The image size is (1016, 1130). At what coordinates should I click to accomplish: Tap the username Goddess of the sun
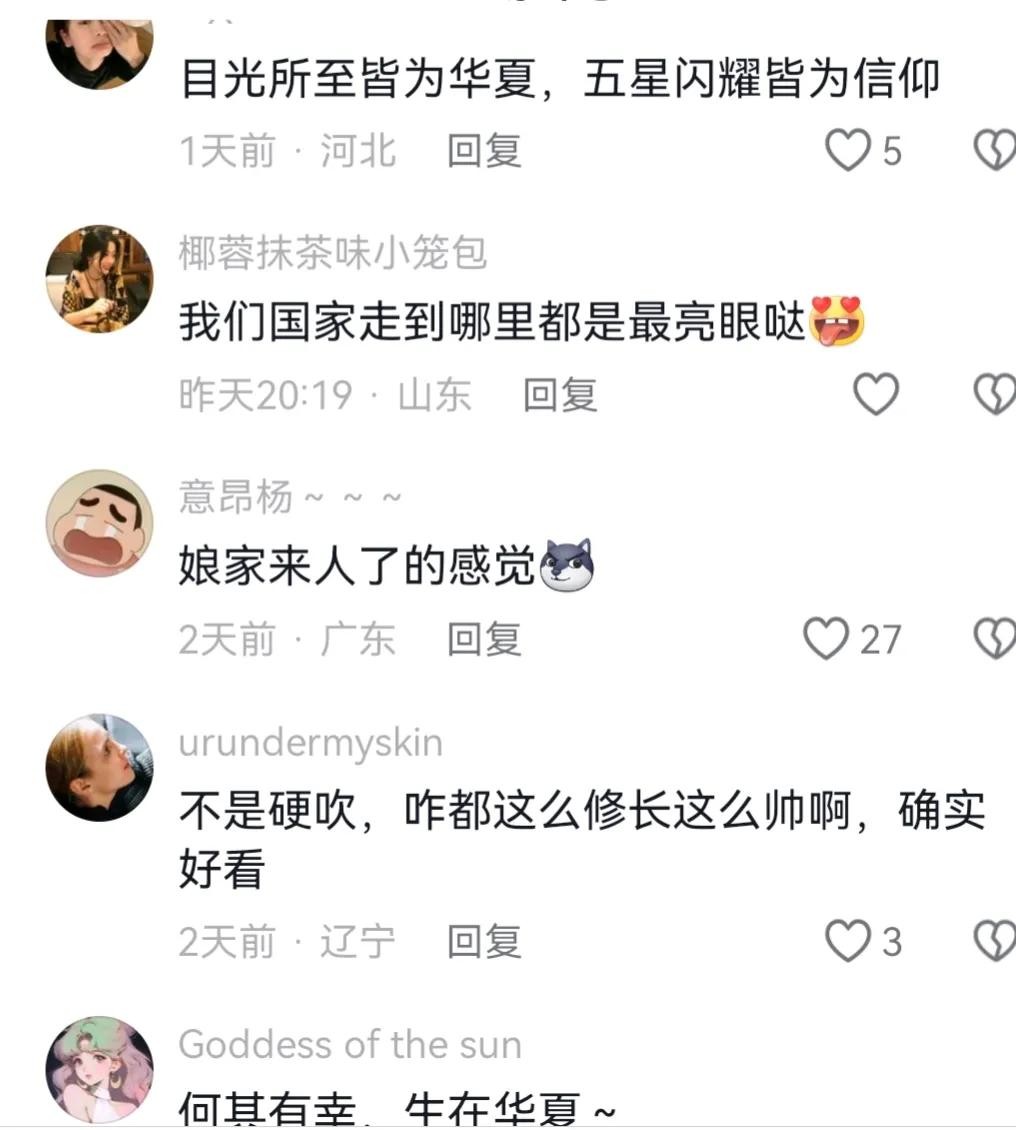click(350, 1045)
